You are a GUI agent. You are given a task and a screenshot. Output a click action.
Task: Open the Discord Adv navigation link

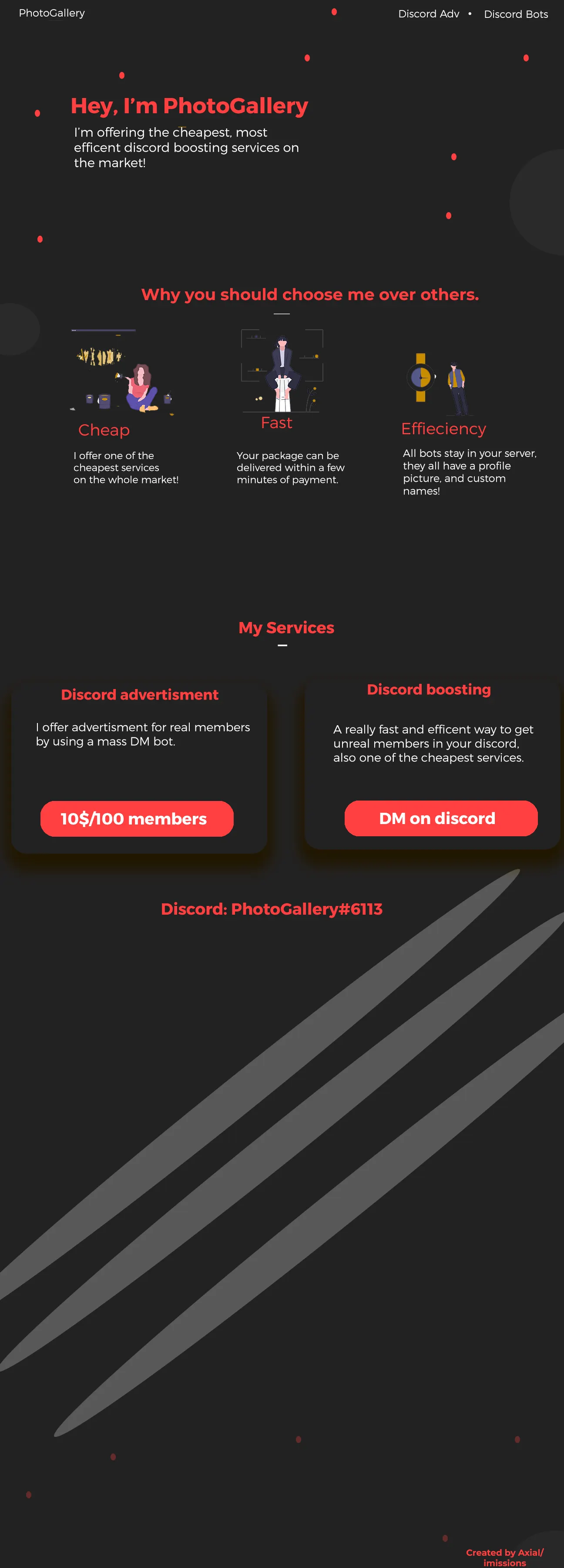point(428,14)
